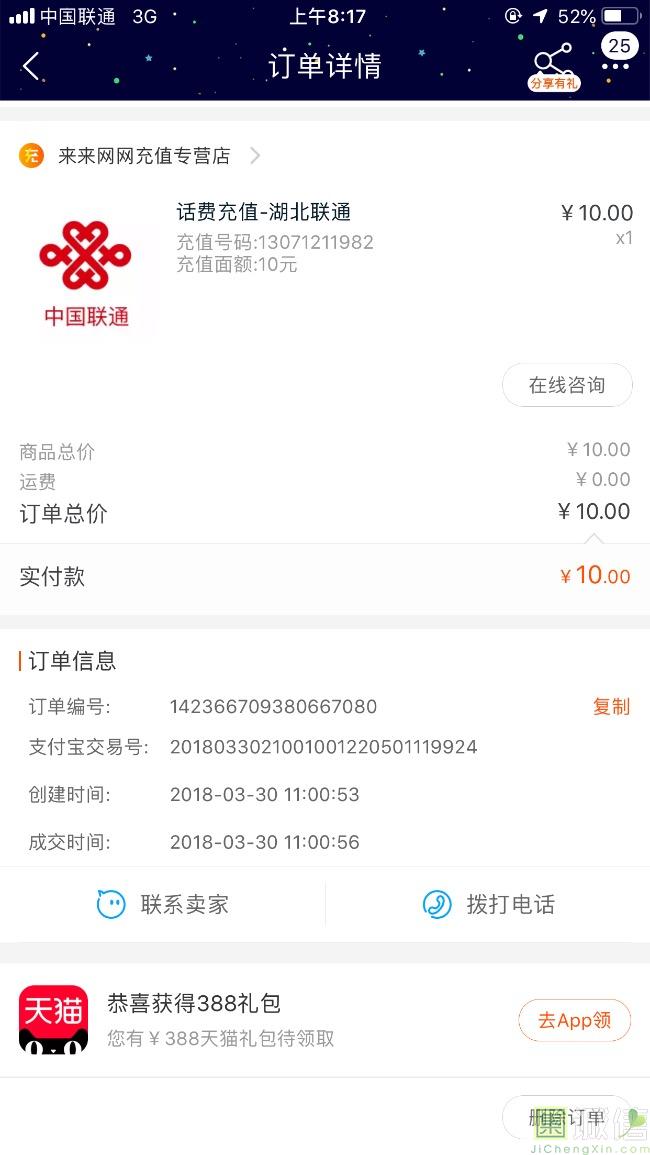
Task: Go back from order details
Action: (31, 66)
